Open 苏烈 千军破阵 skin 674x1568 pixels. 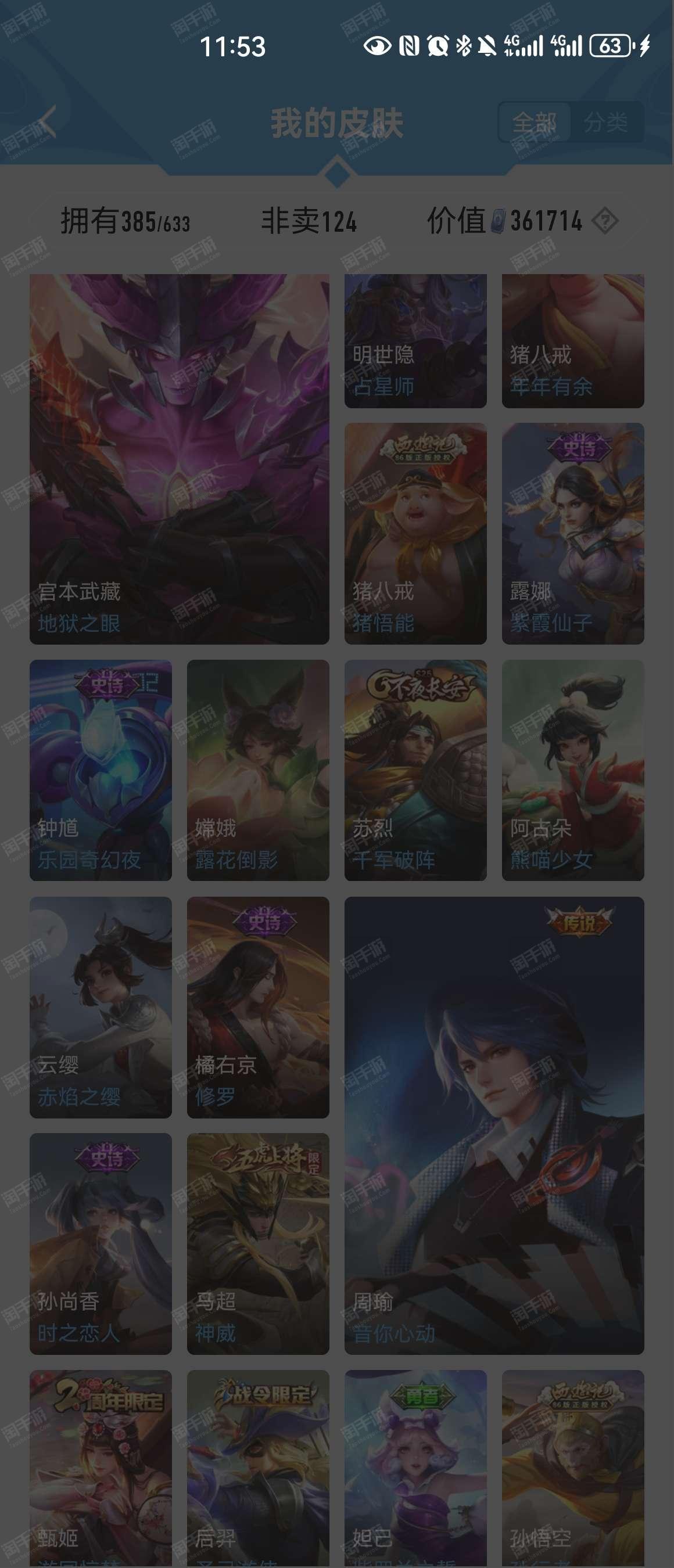click(x=415, y=770)
